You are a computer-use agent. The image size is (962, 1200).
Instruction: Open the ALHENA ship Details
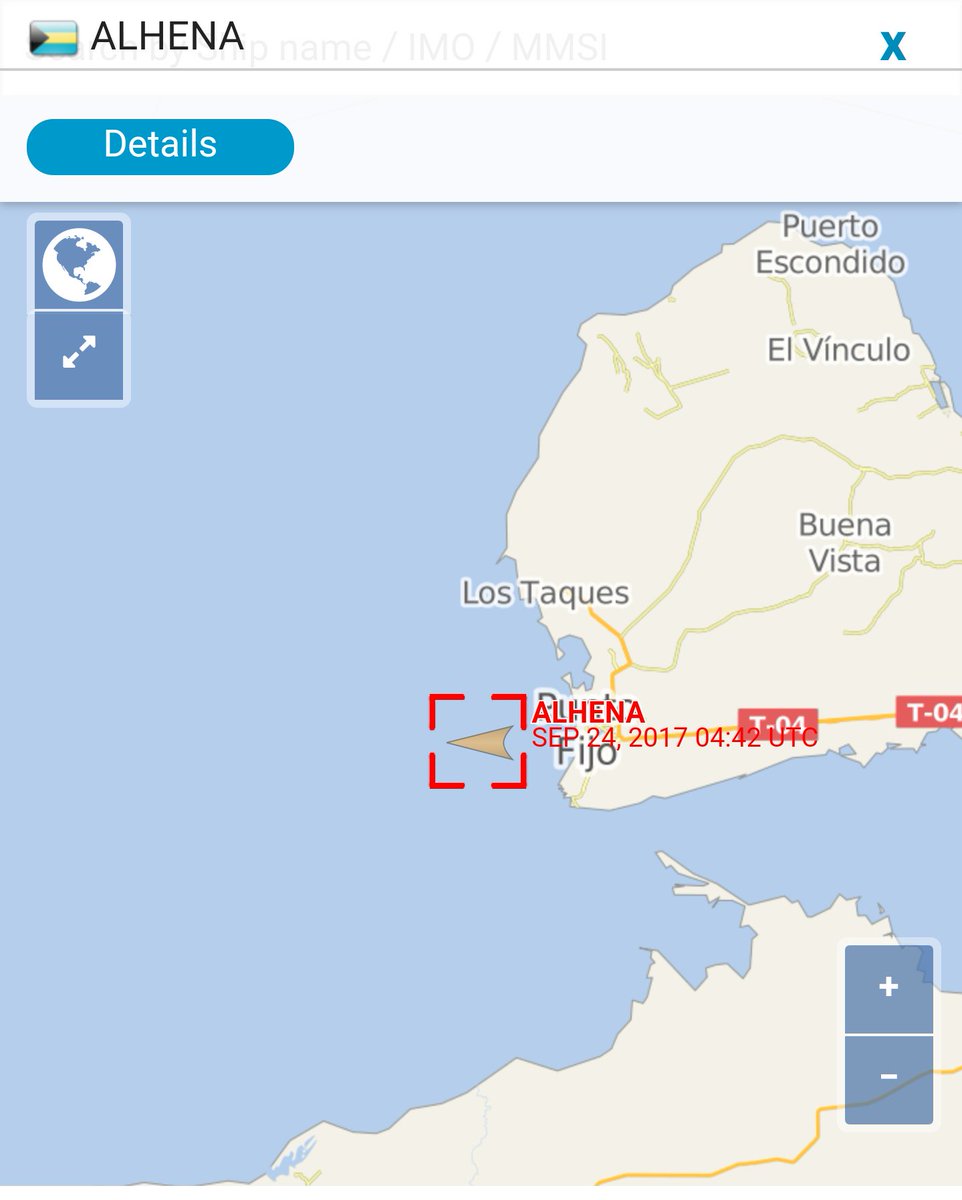[160, 146]
